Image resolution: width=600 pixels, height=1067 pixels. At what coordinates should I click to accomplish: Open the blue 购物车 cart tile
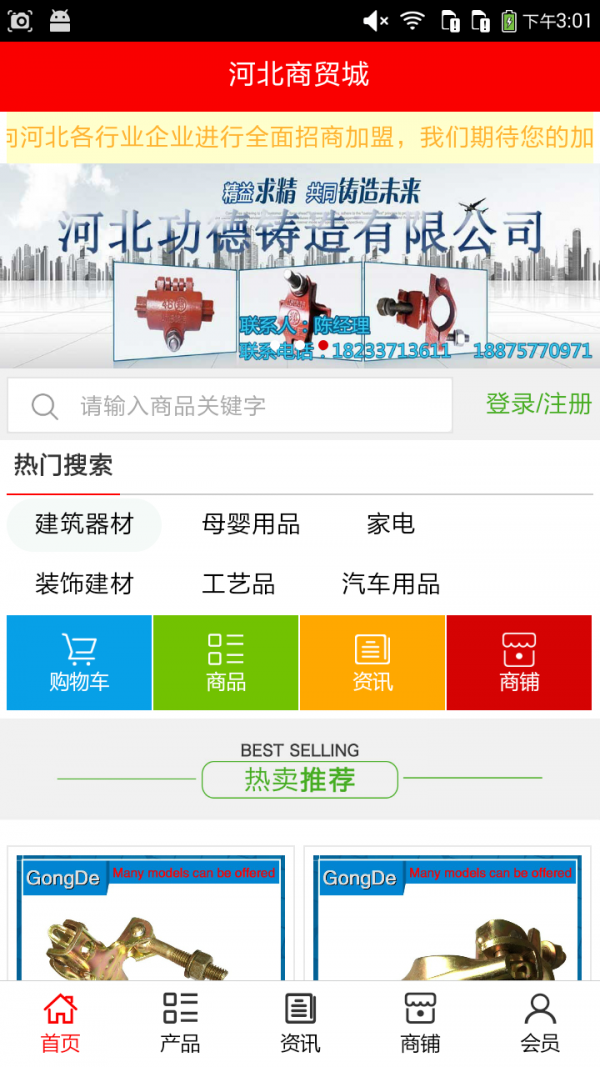(x=79, y=662)
